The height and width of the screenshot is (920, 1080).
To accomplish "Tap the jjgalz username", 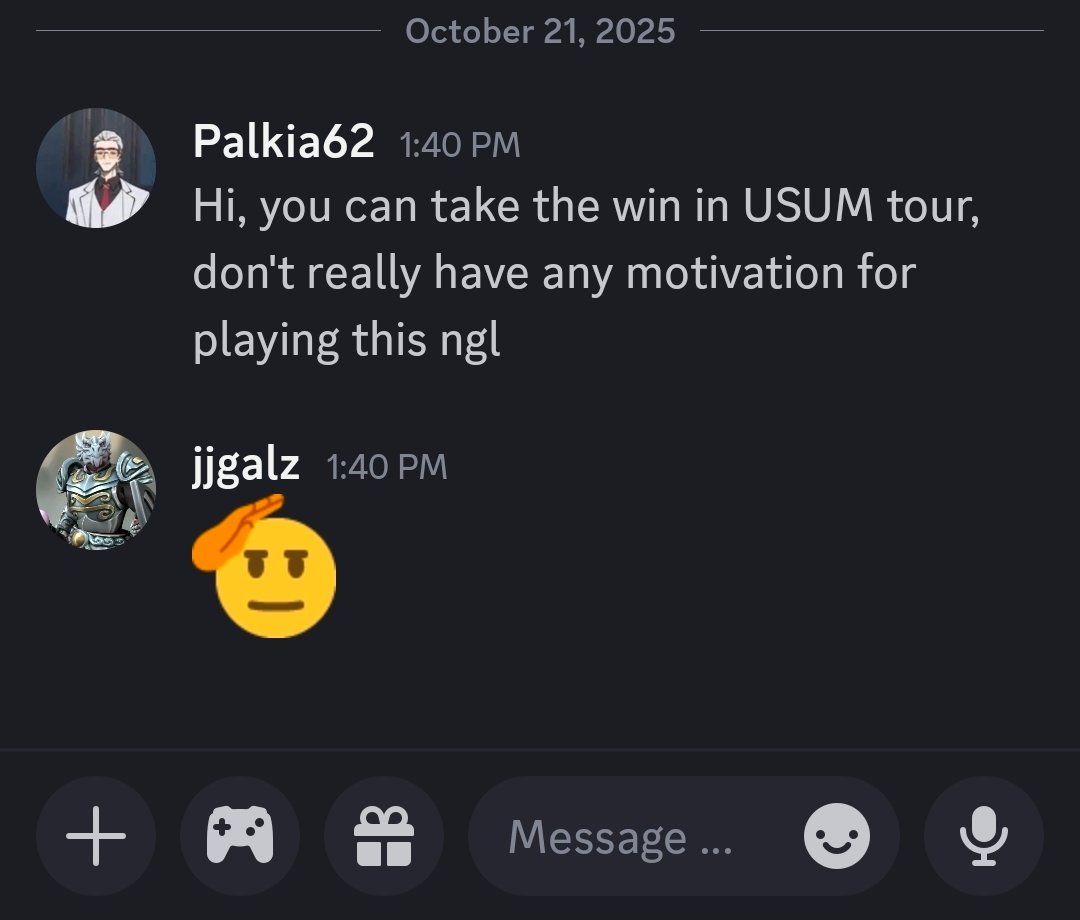I will 246,465.
